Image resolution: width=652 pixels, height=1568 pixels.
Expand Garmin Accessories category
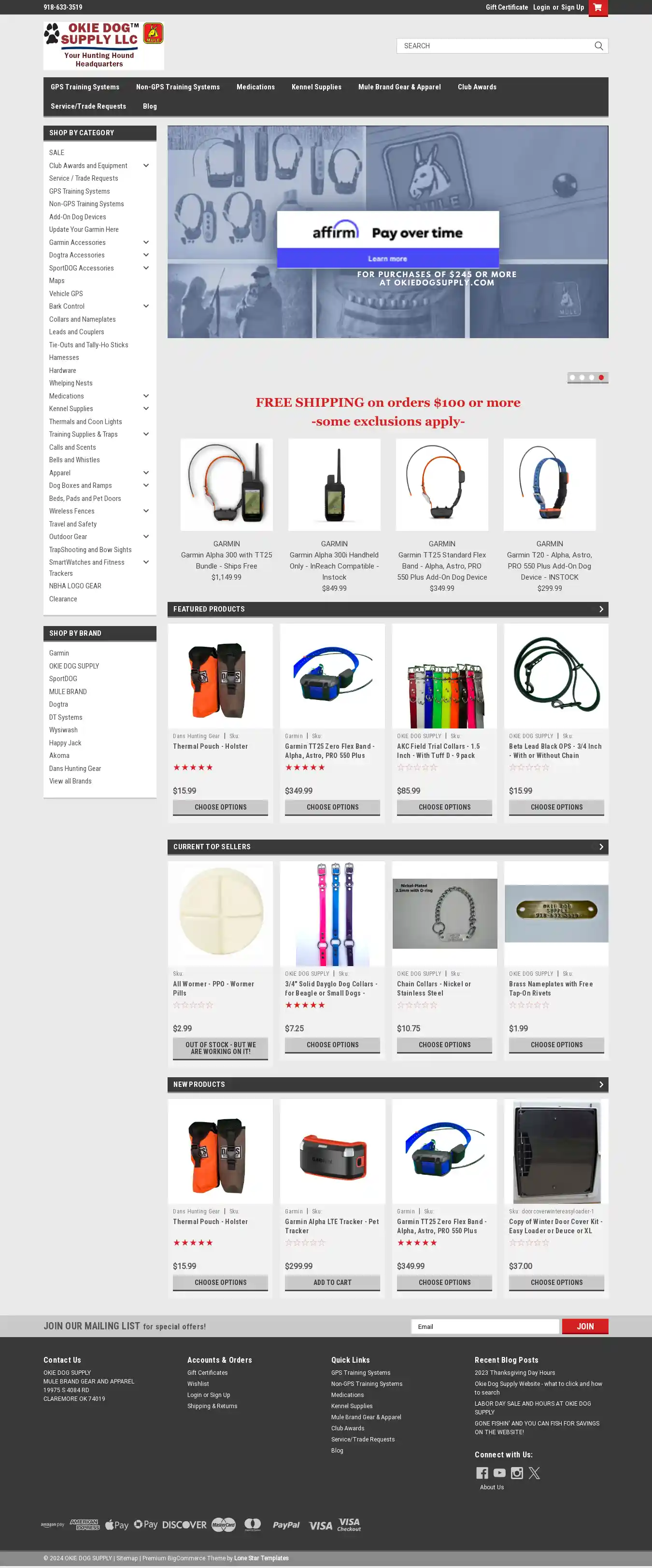(145, 243)
